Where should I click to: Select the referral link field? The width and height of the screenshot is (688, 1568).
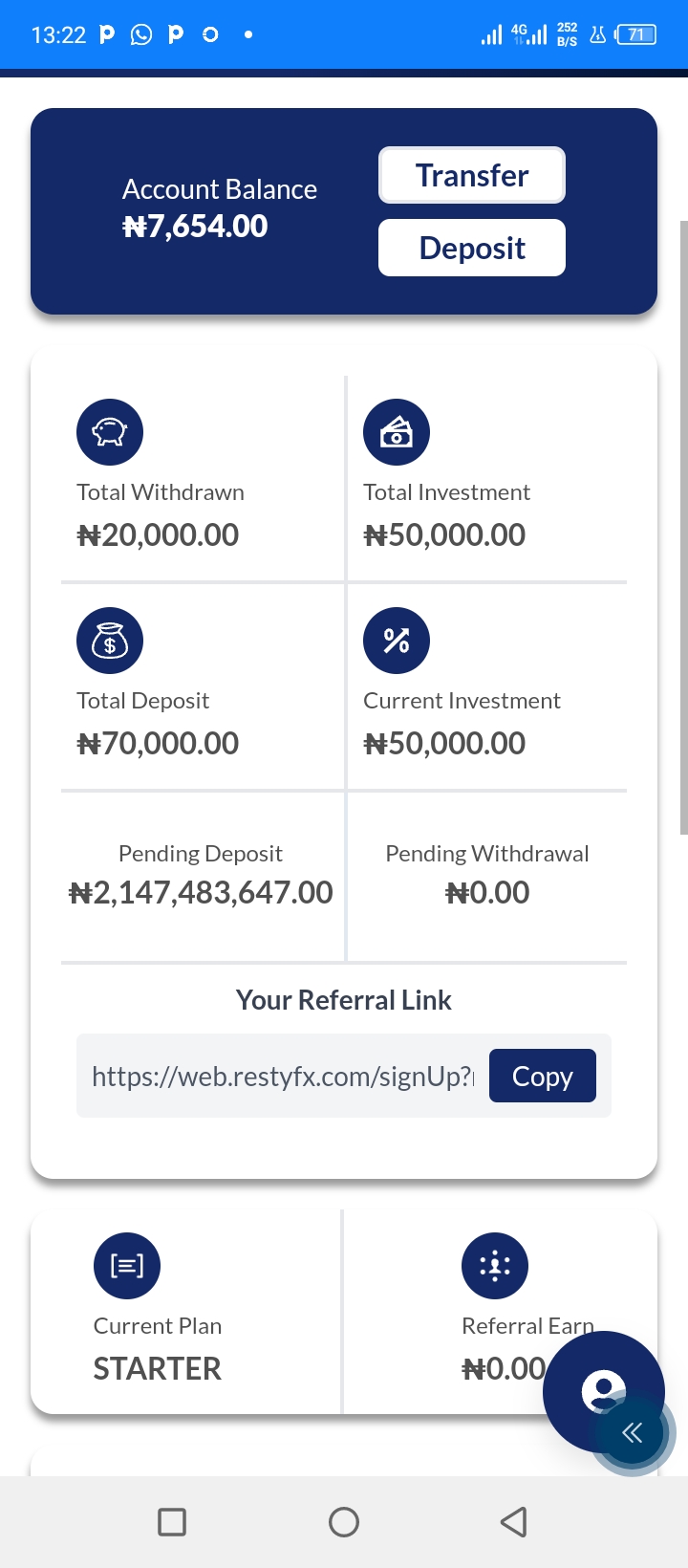pos(283,1076)
